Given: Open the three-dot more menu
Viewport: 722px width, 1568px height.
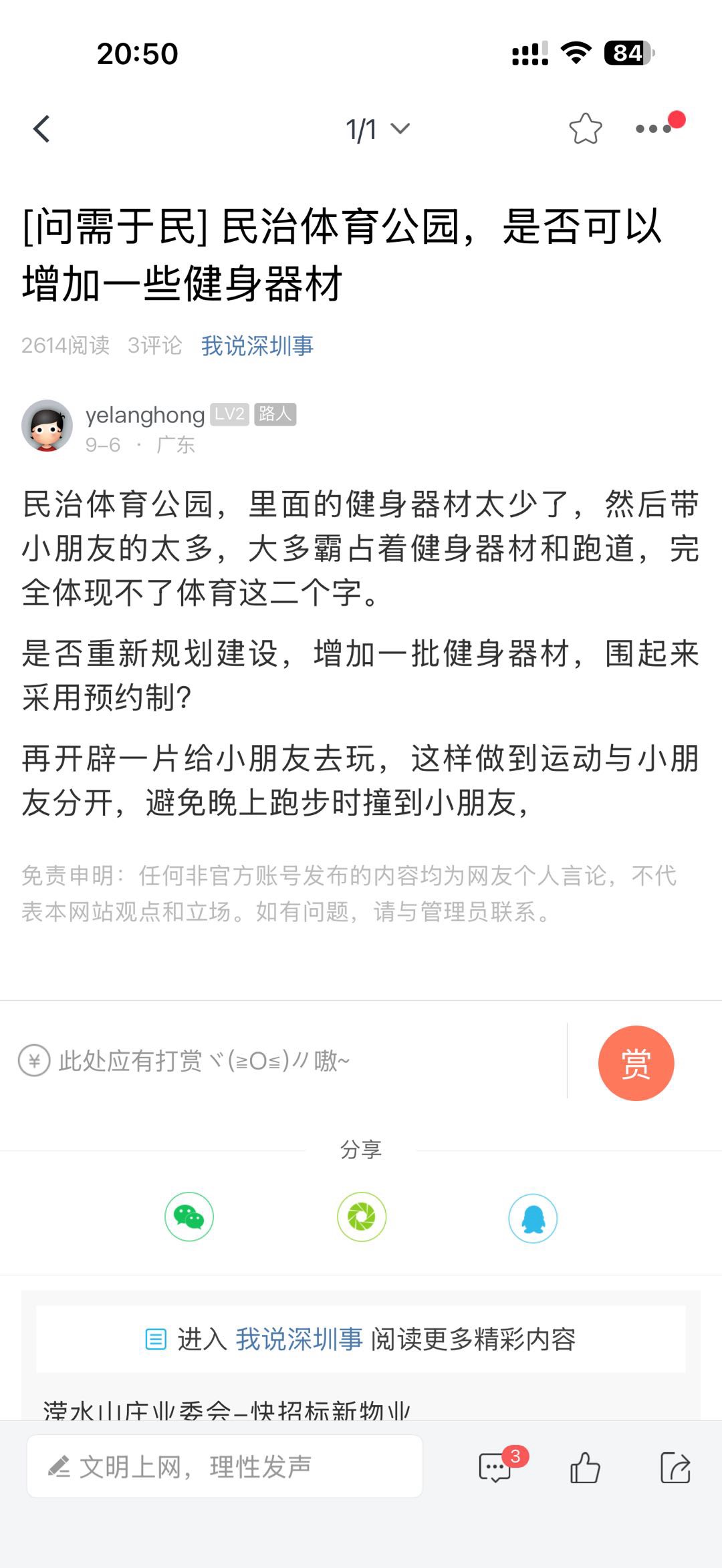Looking at the screenshot, I should click(x=654, y=129).
